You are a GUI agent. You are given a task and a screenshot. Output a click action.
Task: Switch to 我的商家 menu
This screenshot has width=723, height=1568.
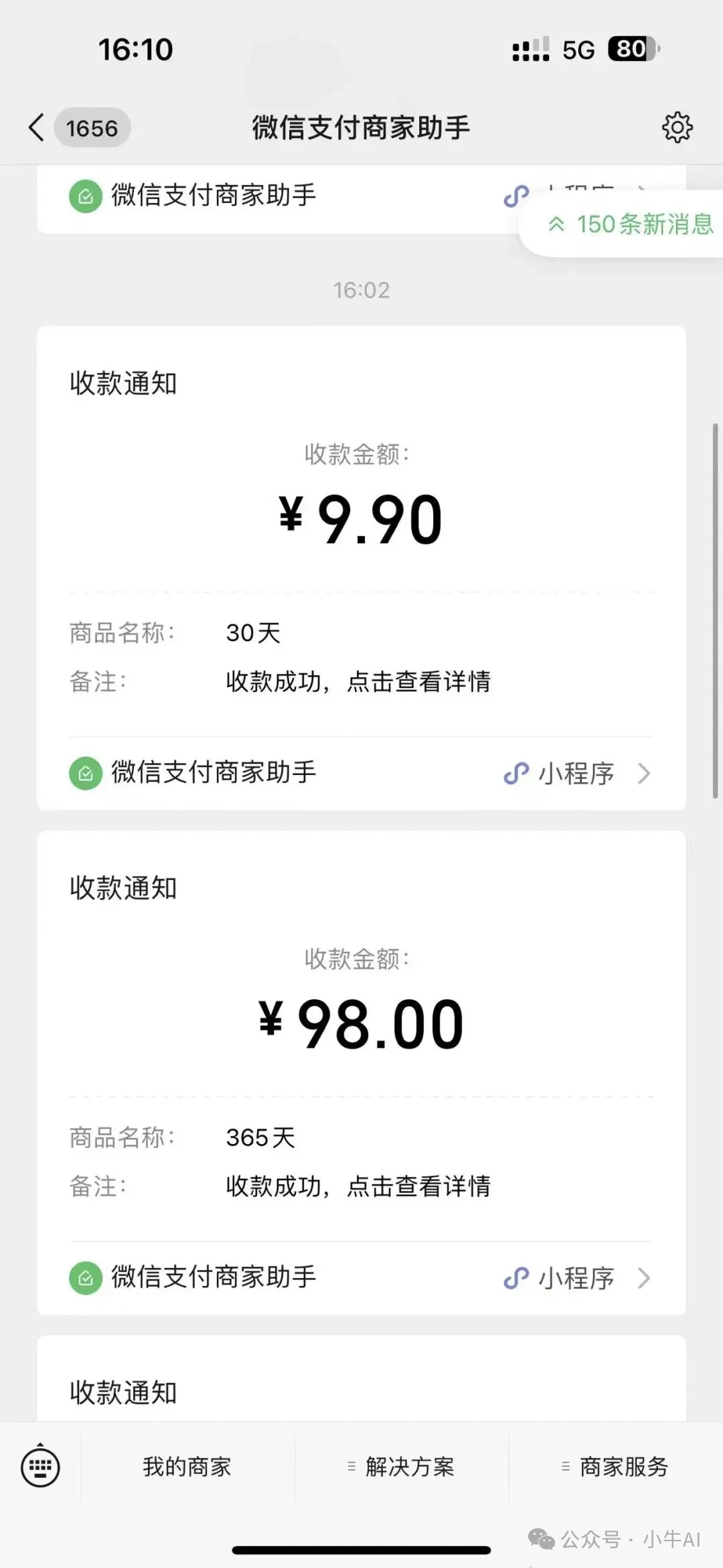187,1467
